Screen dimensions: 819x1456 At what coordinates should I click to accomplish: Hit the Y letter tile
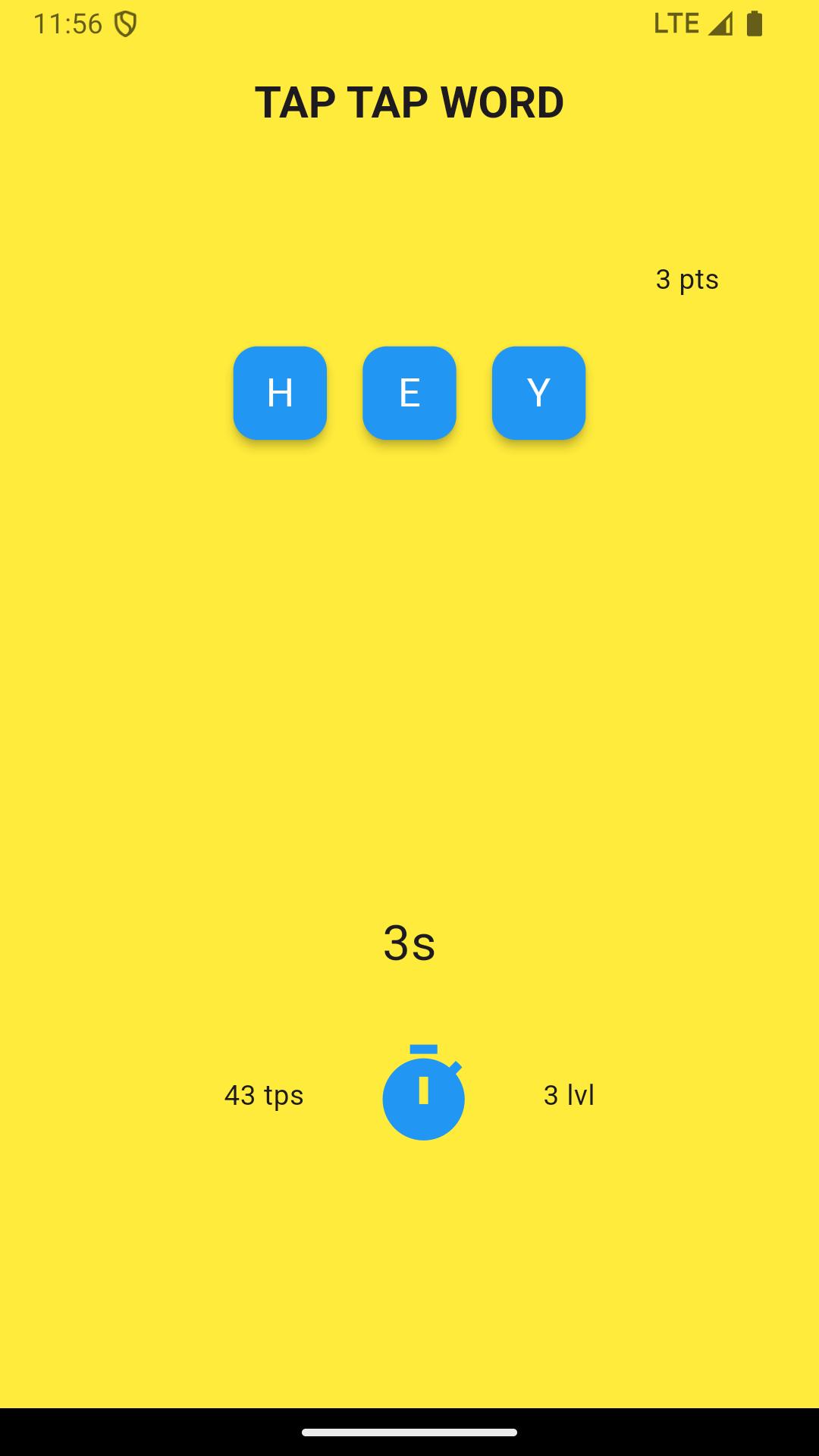coord(538,393)
